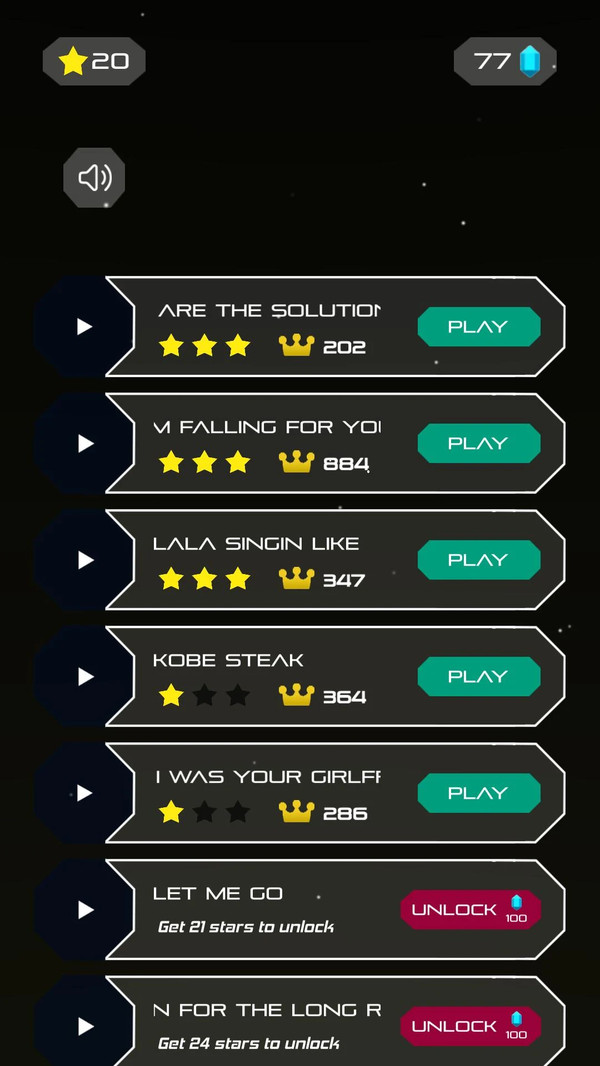This screenshot has width=600, height=1066.
Task: Preview the FOR THE LONG track
Action: click(85, 1026)
